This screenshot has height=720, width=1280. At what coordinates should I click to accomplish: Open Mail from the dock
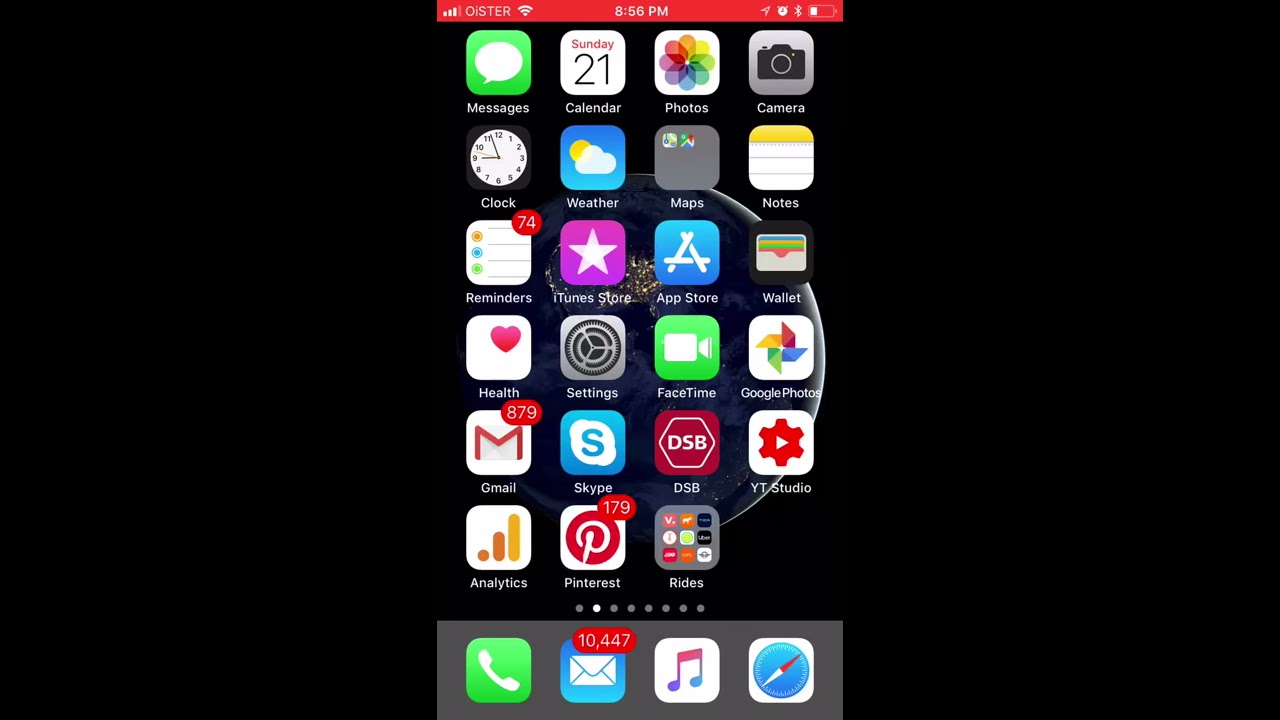click(593, 671)
